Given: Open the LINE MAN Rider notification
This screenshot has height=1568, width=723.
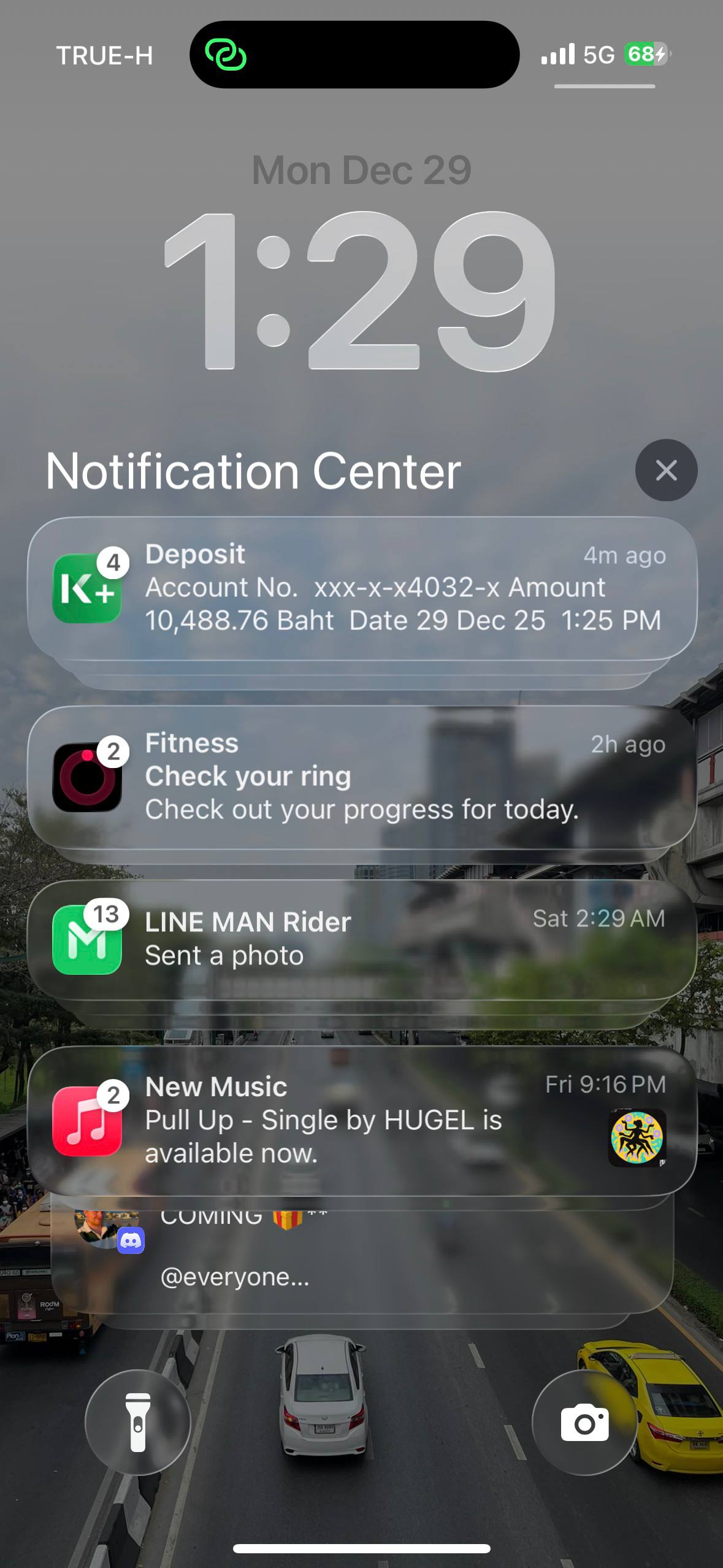Looking at the screenshot, I should tap(362, 939).
